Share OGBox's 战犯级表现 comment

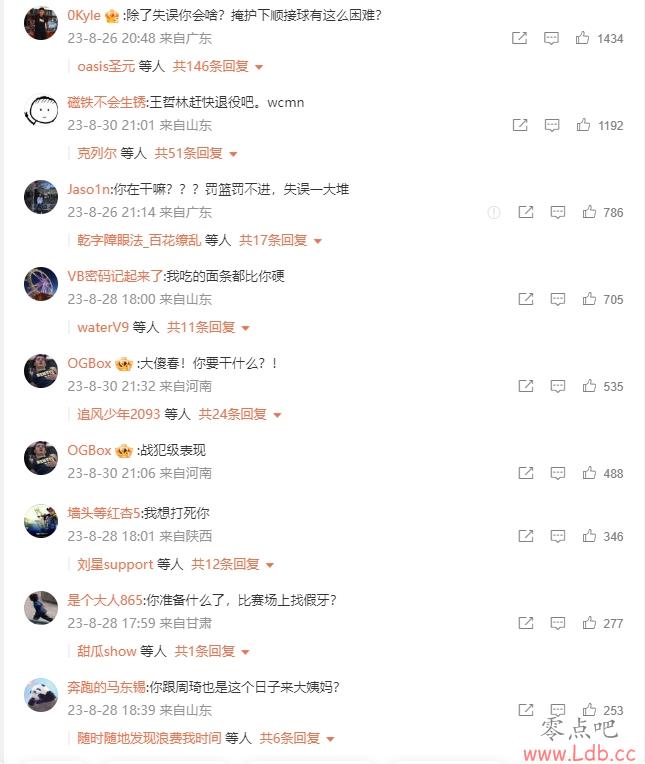[526, 473]
